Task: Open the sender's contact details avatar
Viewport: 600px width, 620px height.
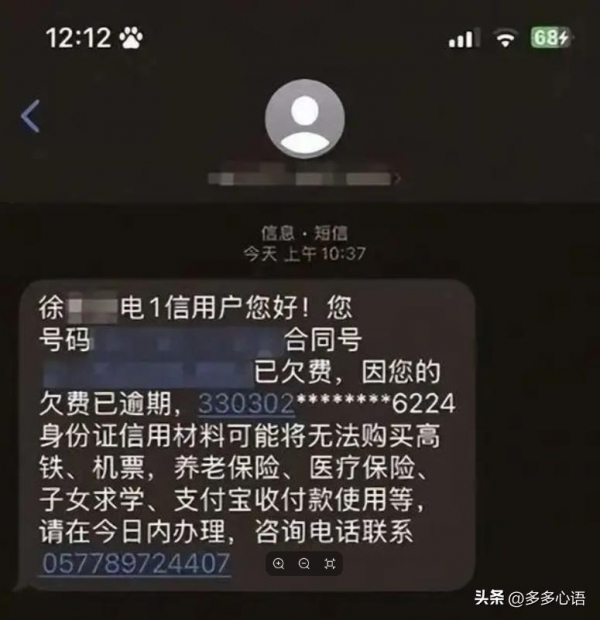Action: pos(304,117)
